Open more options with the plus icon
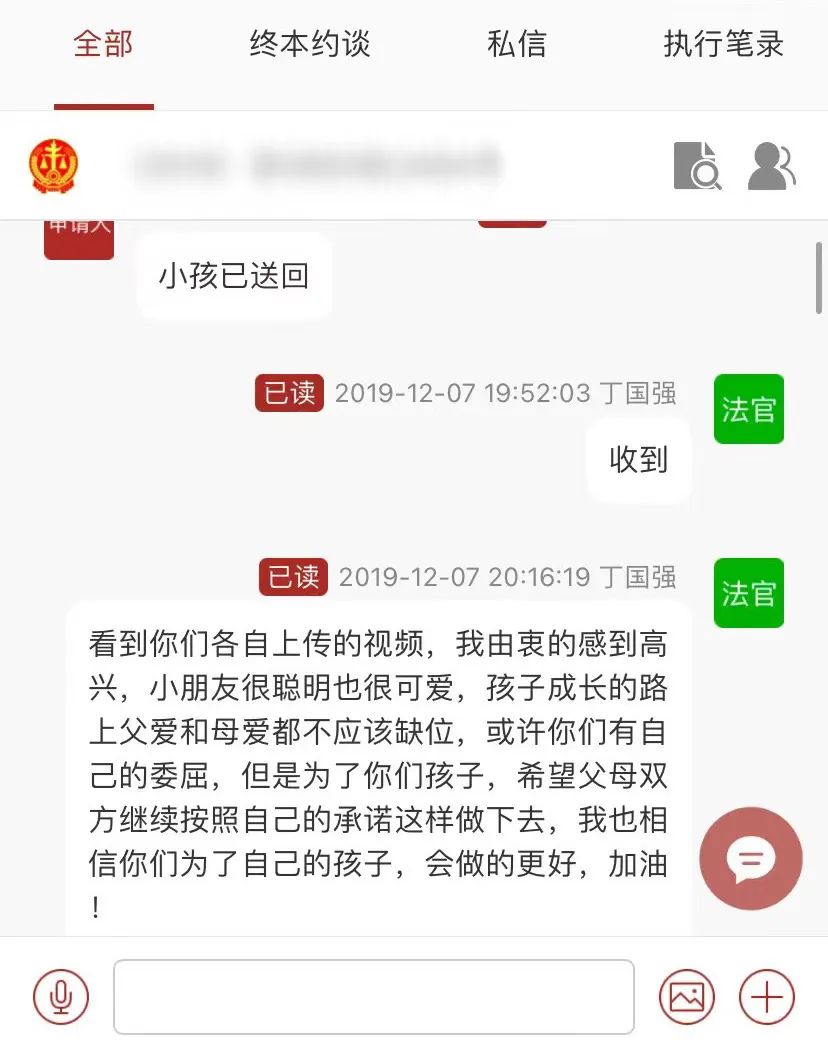The width and height of the screenshot is (828, 1054). pyautogui.click(x=766, y=996)
